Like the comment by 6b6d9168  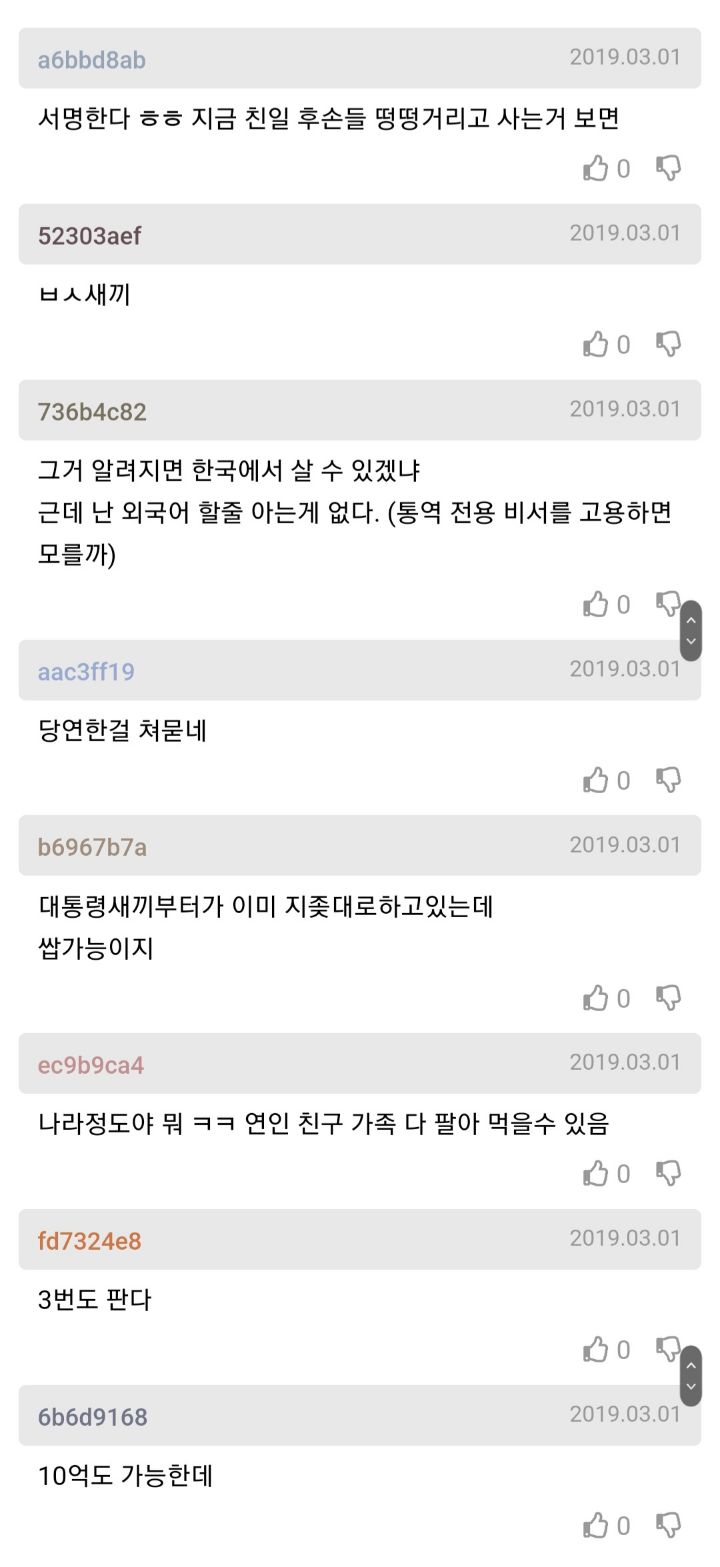[596, 1525]
